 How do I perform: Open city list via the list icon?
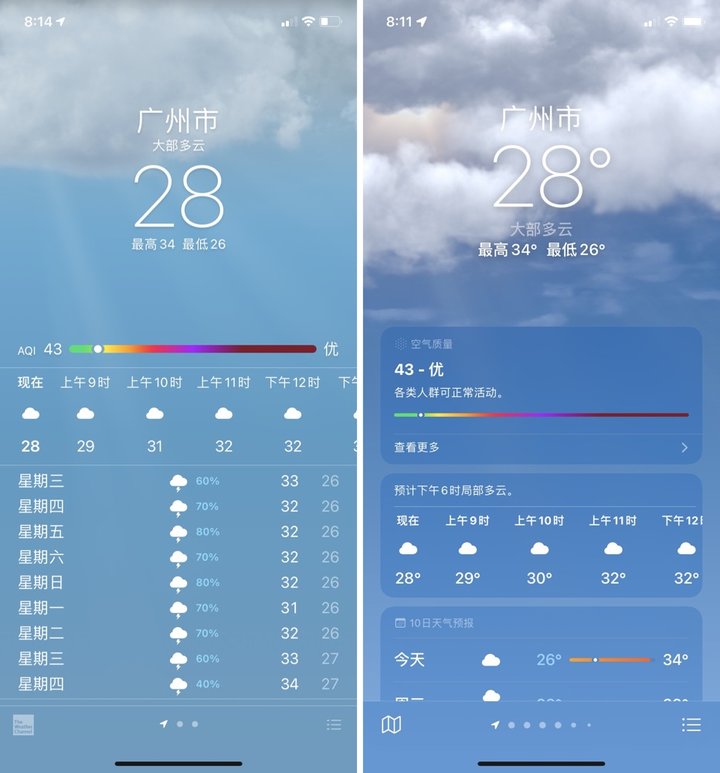[692, 725]
